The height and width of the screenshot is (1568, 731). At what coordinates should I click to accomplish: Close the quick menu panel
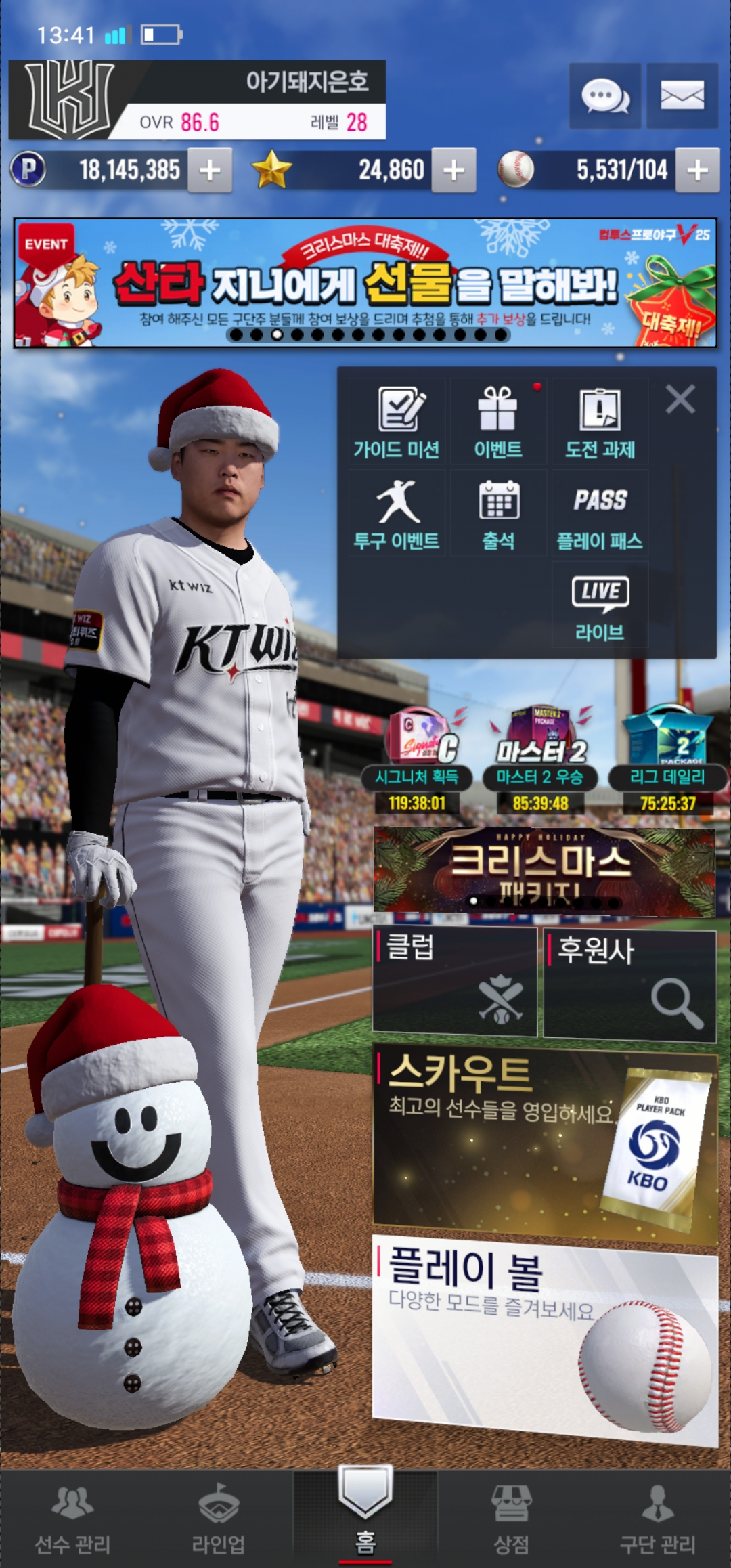(x=680, y=399)
